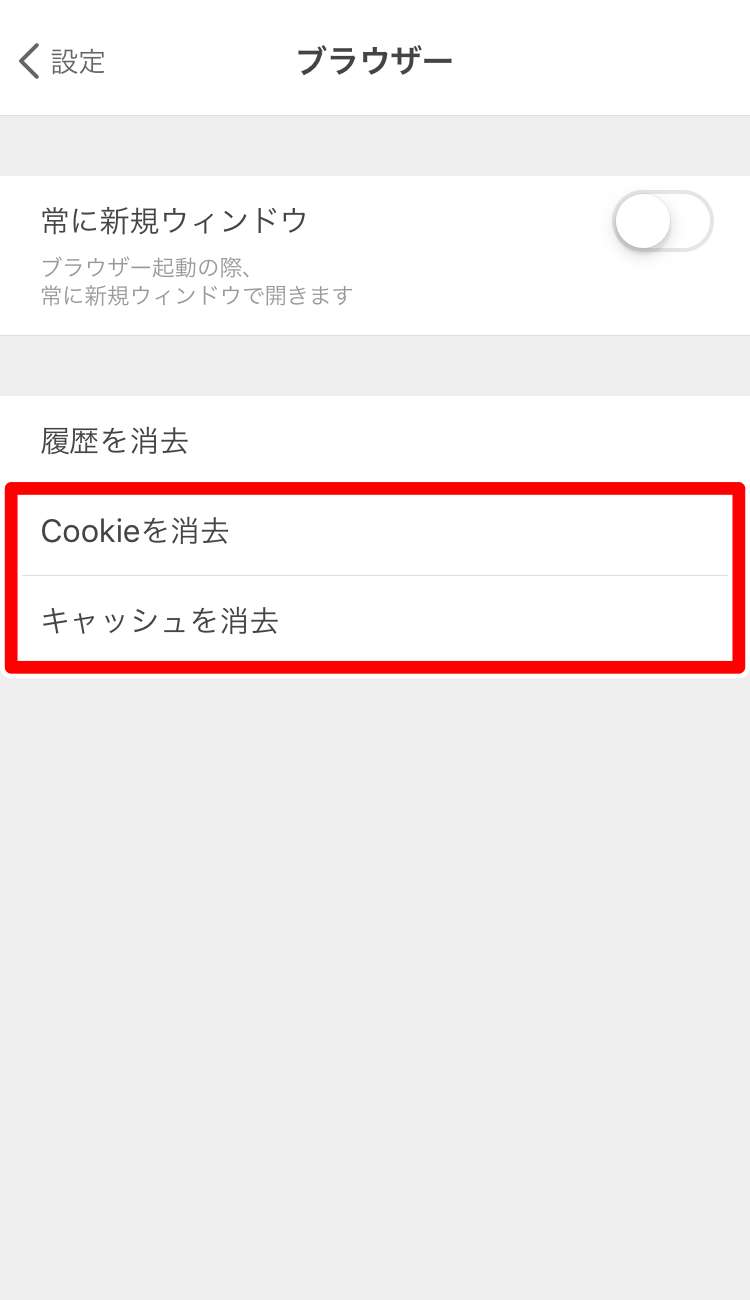Screen dimensions: 750x1300
Task: Go back to 設定 screen
Action: click(x=60, y=61)
